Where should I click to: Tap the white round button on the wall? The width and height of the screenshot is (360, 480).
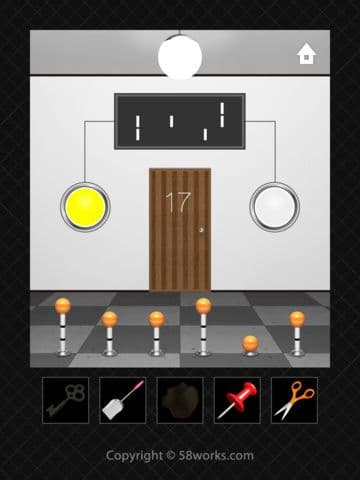[275, 207]
